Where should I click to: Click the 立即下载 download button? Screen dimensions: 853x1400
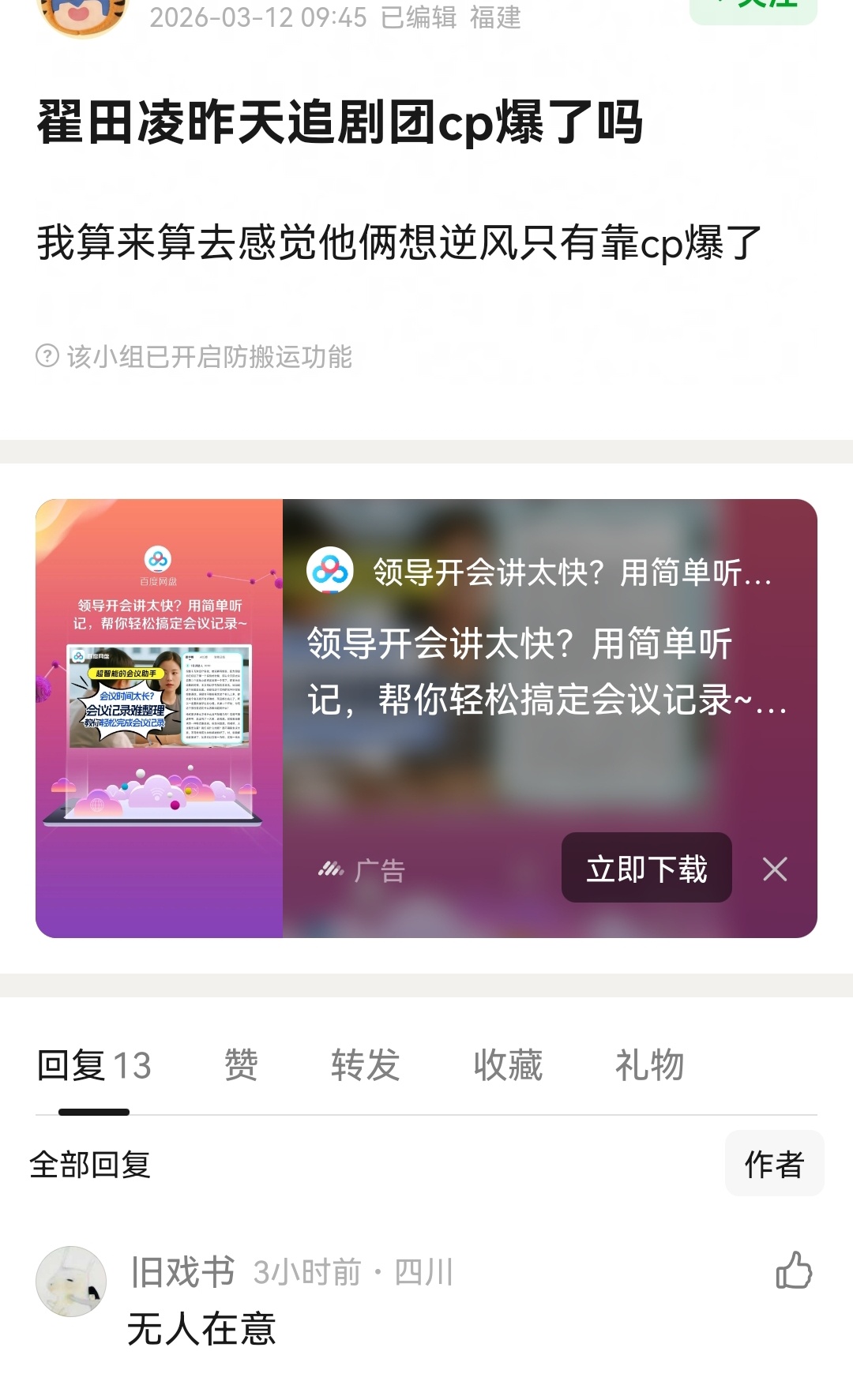coord(647,868)
